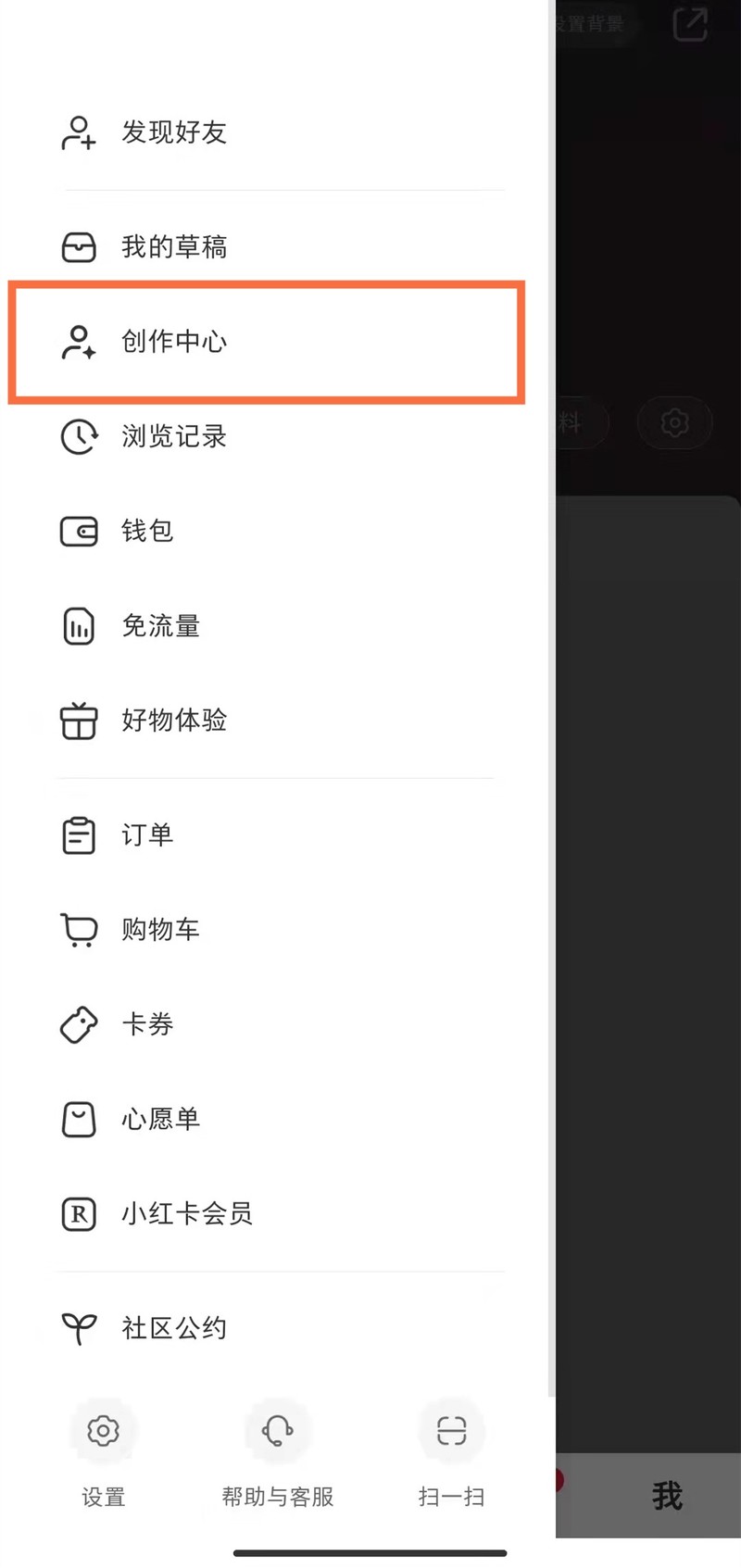
Task: Tap the share icon at top right
Action: 690,25
